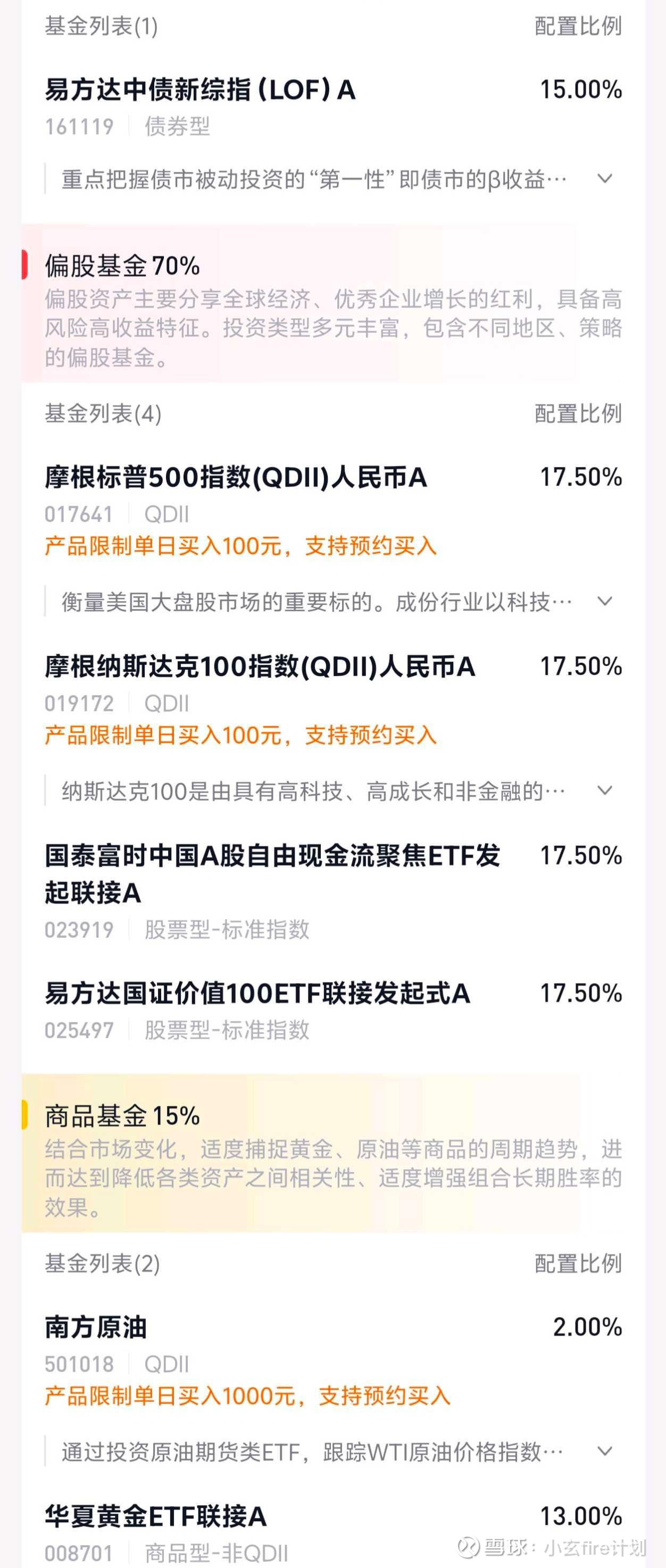
Task: Open 摩根纳斯达克100指数(QDII)人民币A fund
Action: click(256, 668)
